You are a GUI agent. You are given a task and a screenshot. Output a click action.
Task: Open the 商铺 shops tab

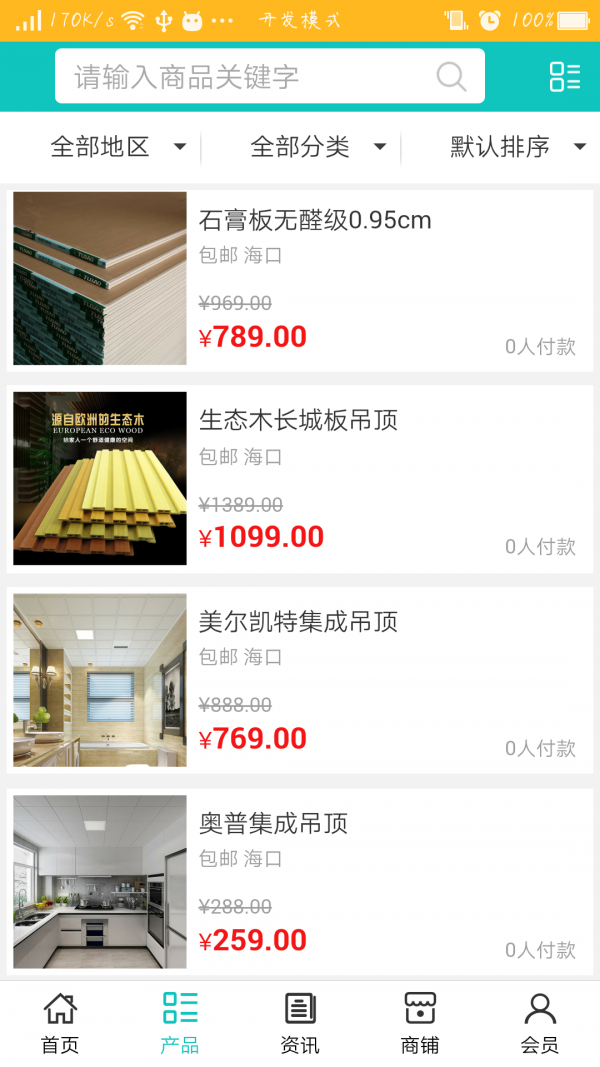[x=420, y=1023]
